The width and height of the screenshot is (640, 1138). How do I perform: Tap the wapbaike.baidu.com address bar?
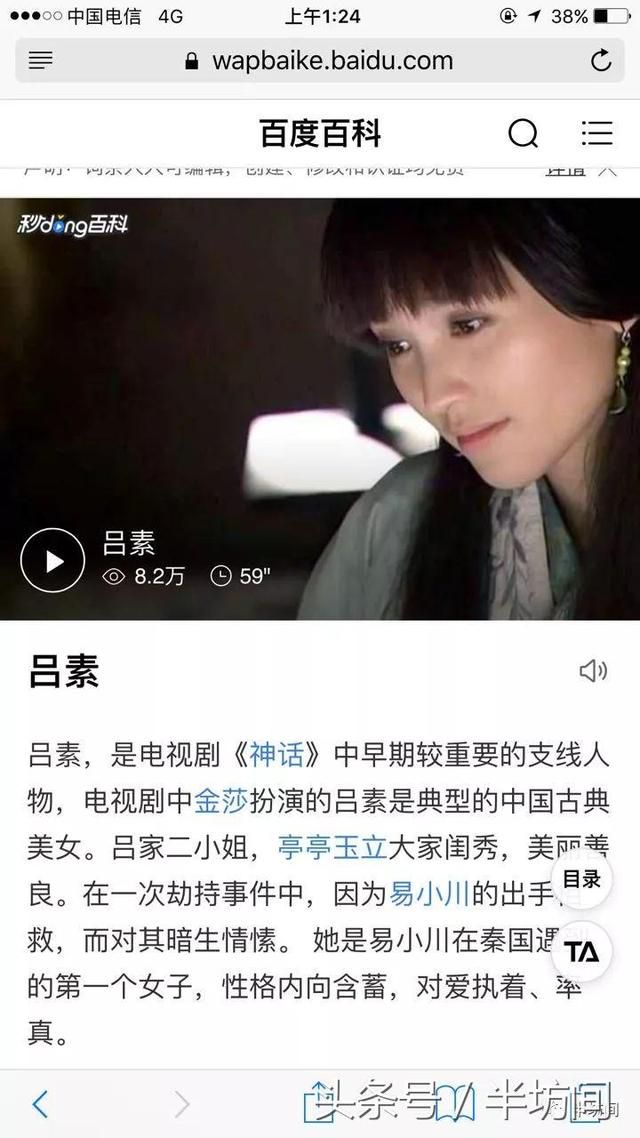(319, 61)
